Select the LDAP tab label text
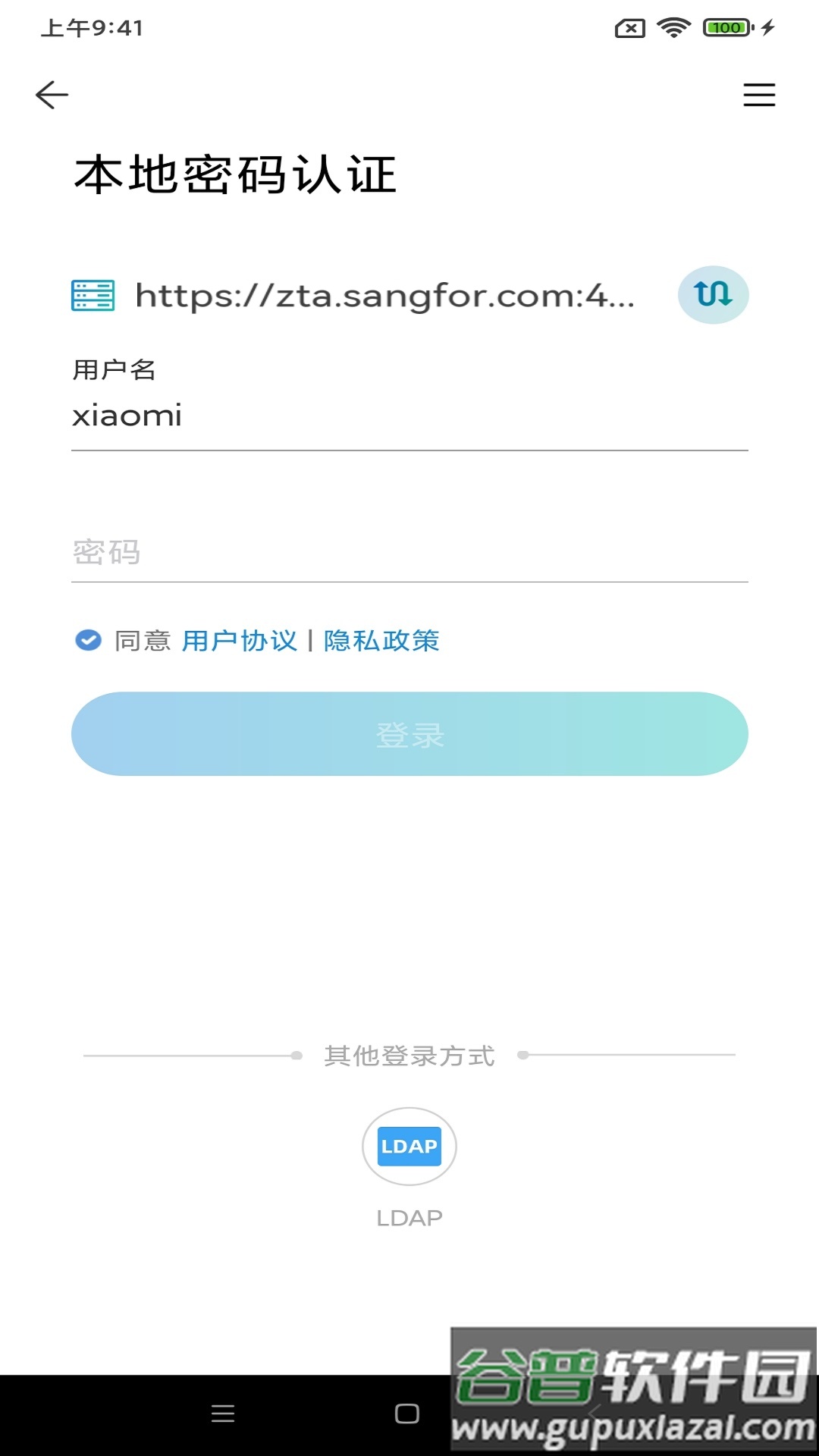 [409, 1216]
